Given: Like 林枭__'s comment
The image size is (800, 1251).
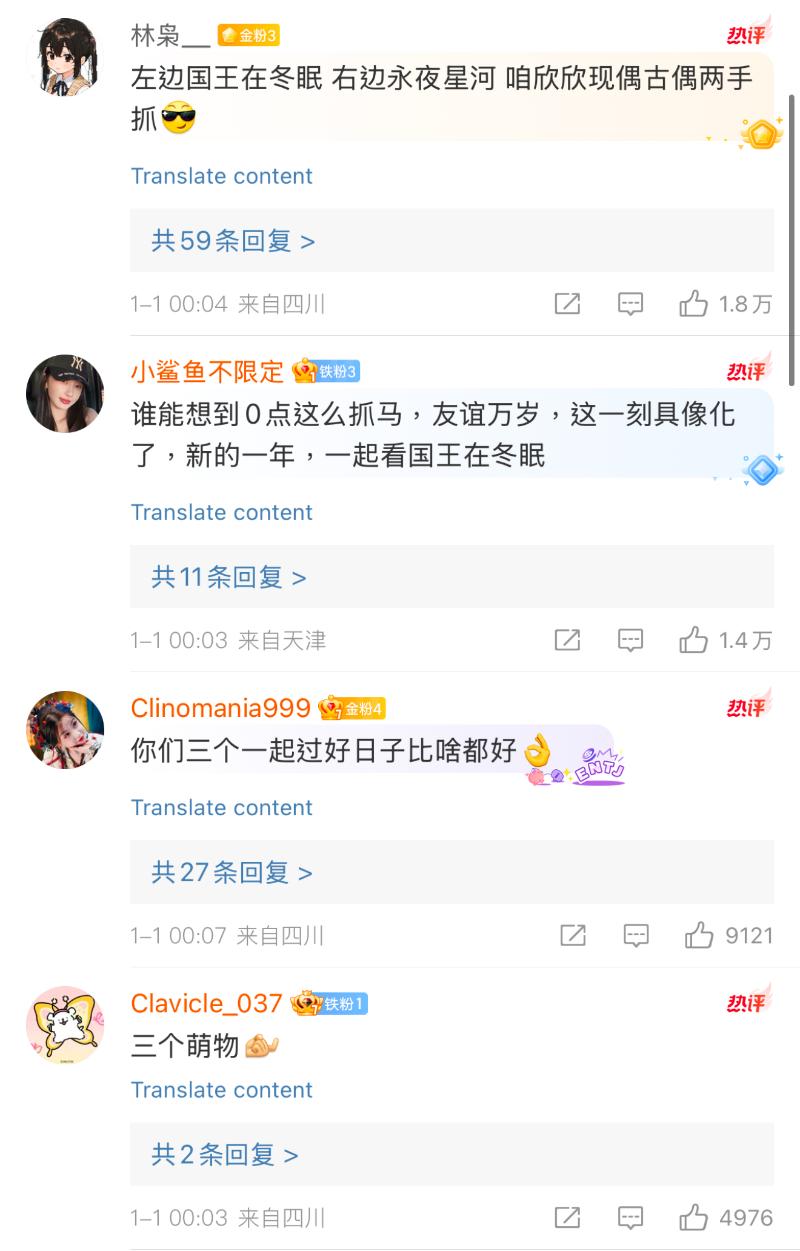Looking at the screenshot, I should (x=693, y=304).
